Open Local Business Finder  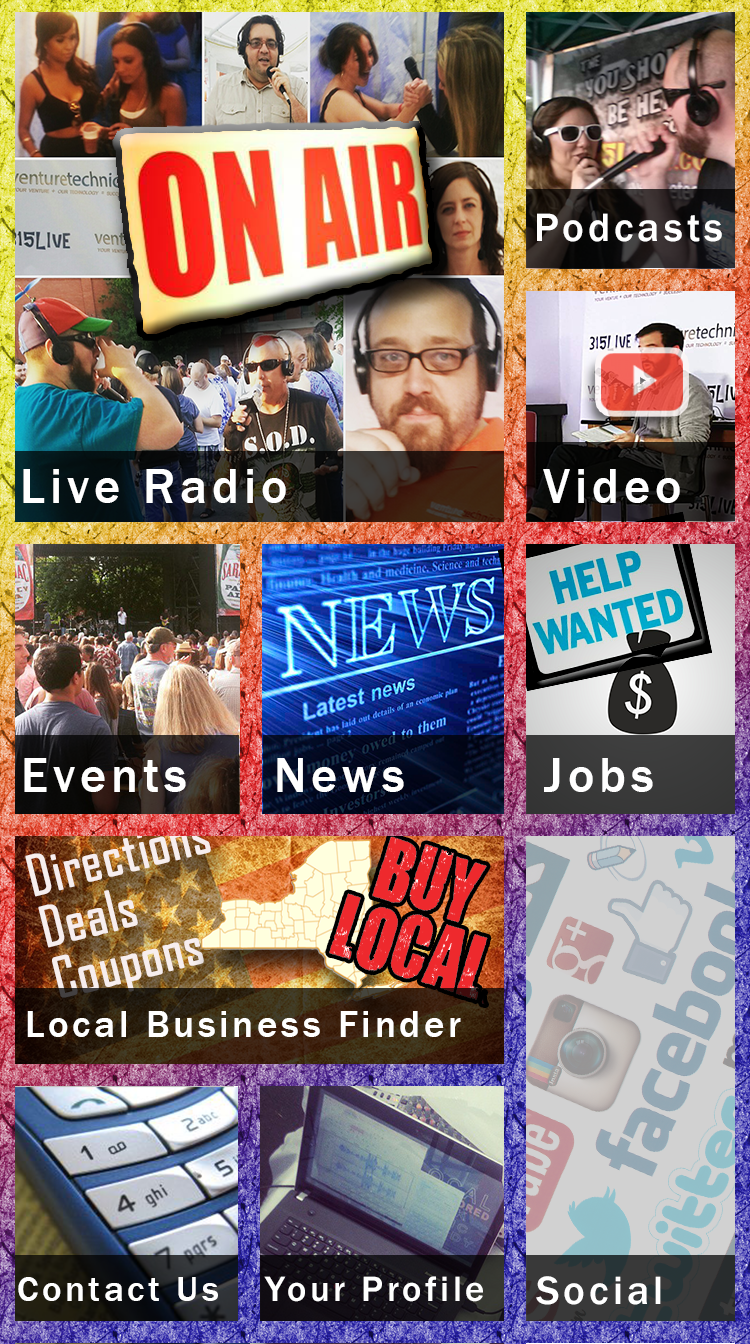(258, 948)
